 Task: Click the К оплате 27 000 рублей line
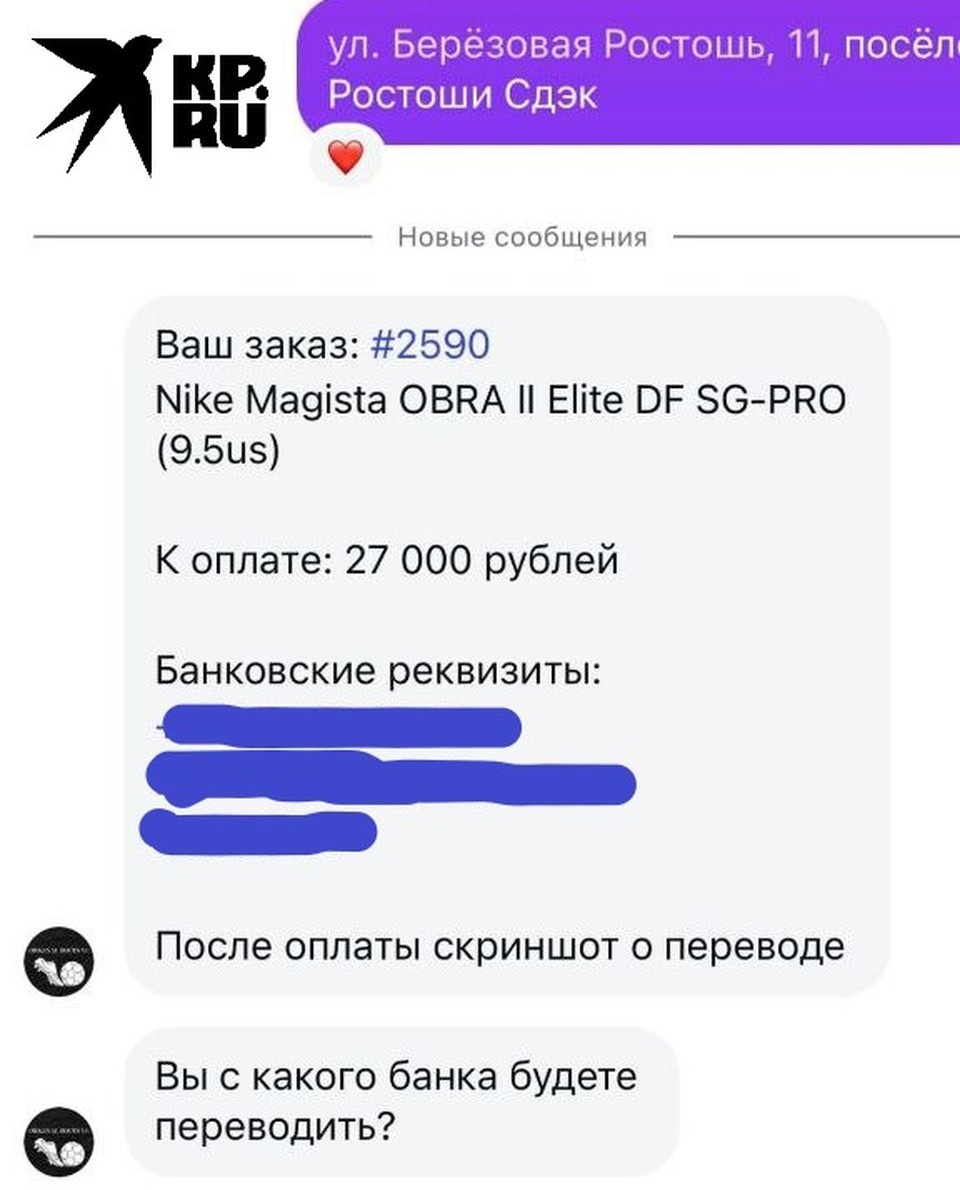388,560
